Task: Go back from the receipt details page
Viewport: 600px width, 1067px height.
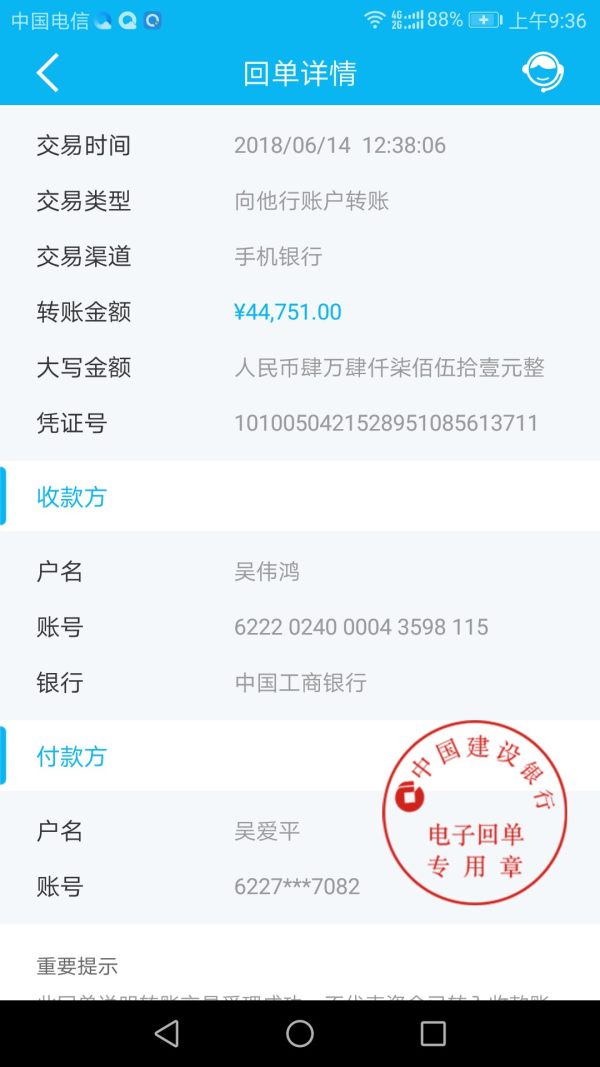Action: coord(47,73)
